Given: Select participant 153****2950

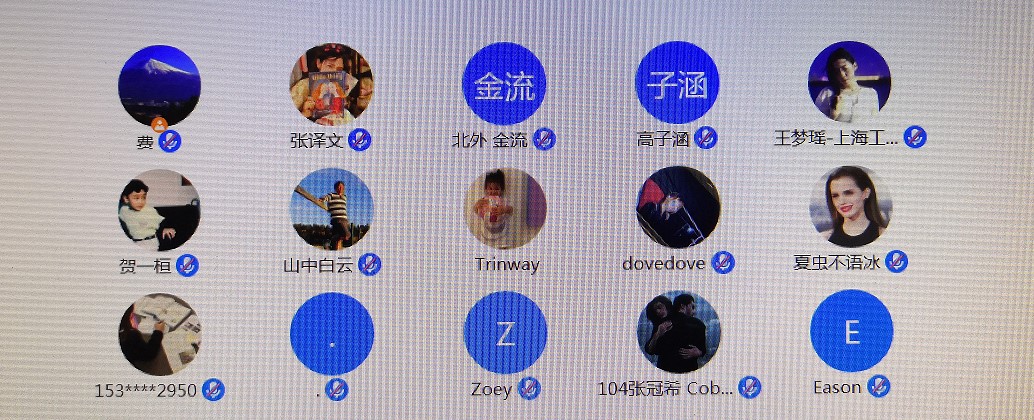Looking at the screenshot, I should 159,334.
